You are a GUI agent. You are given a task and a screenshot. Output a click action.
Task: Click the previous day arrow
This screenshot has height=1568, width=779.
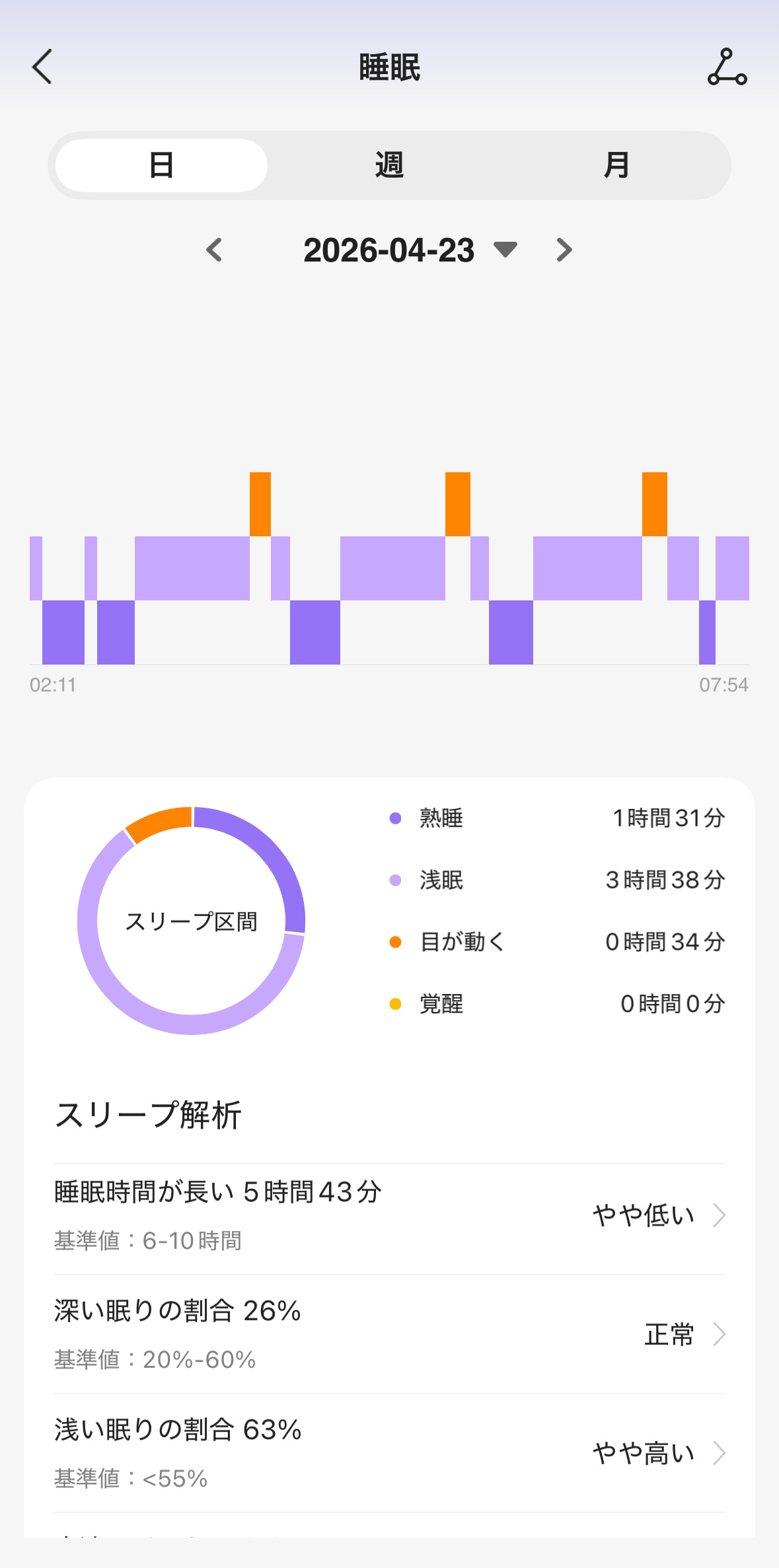click(213, 250)
